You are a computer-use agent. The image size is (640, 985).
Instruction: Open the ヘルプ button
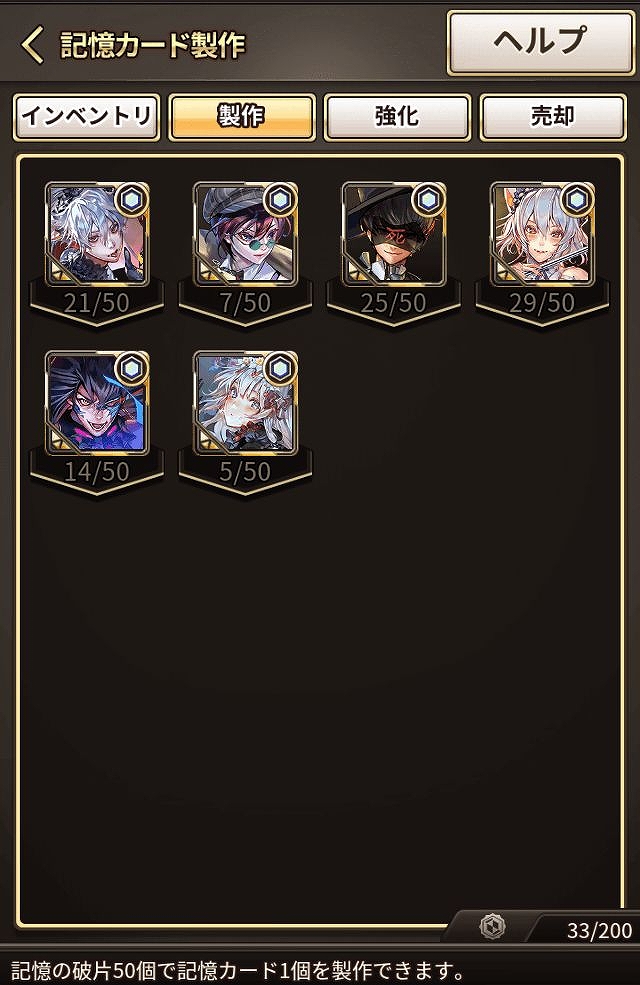pyautogui.click(x=541, y=43)
